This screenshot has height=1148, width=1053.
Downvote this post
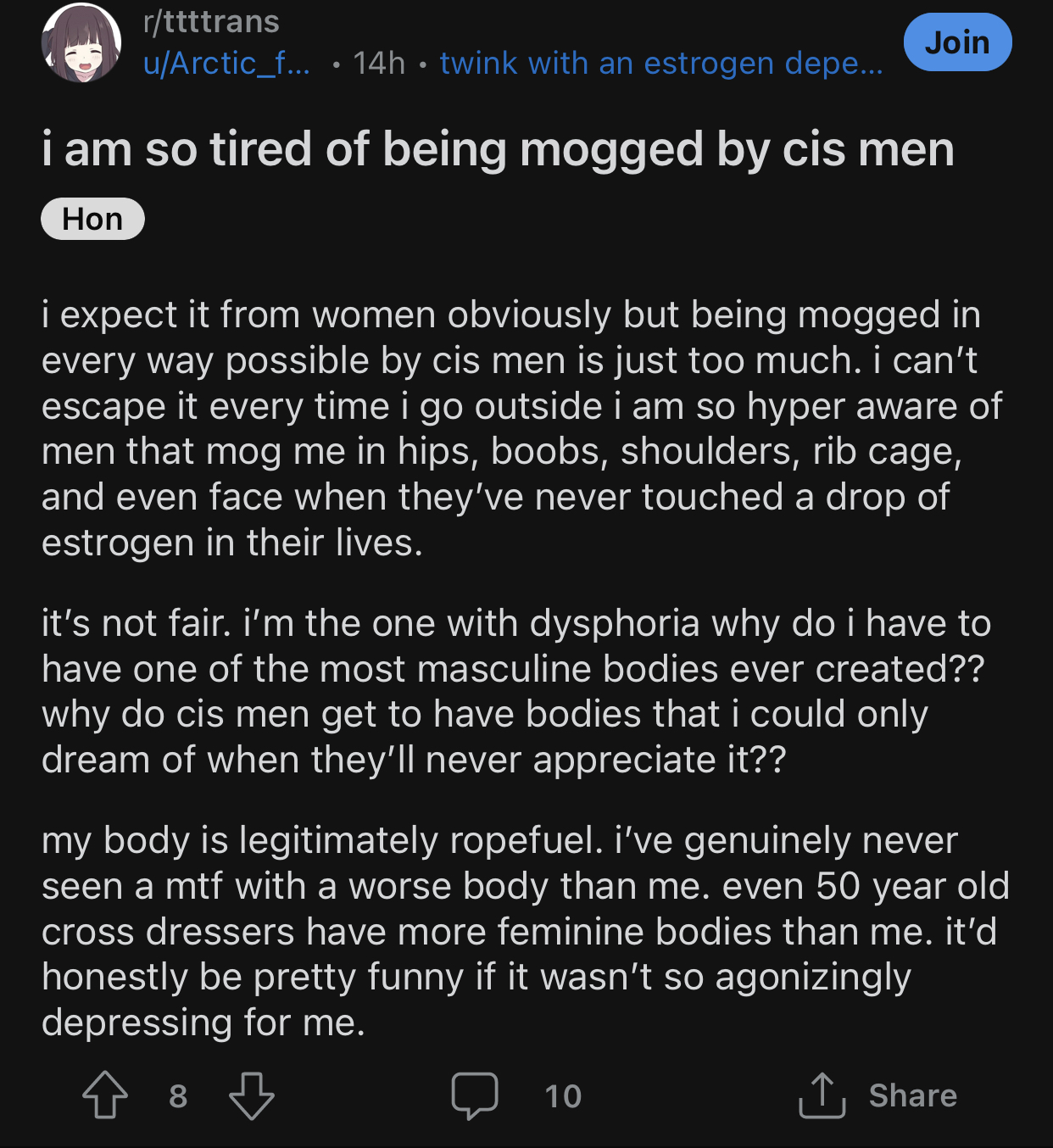click(252, 1095)
